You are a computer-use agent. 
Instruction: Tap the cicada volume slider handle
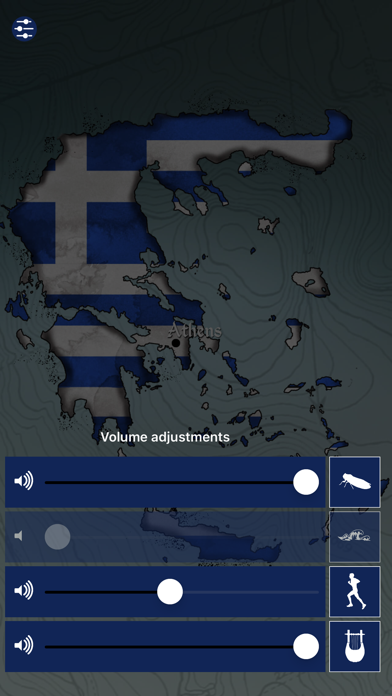(306, 482)
